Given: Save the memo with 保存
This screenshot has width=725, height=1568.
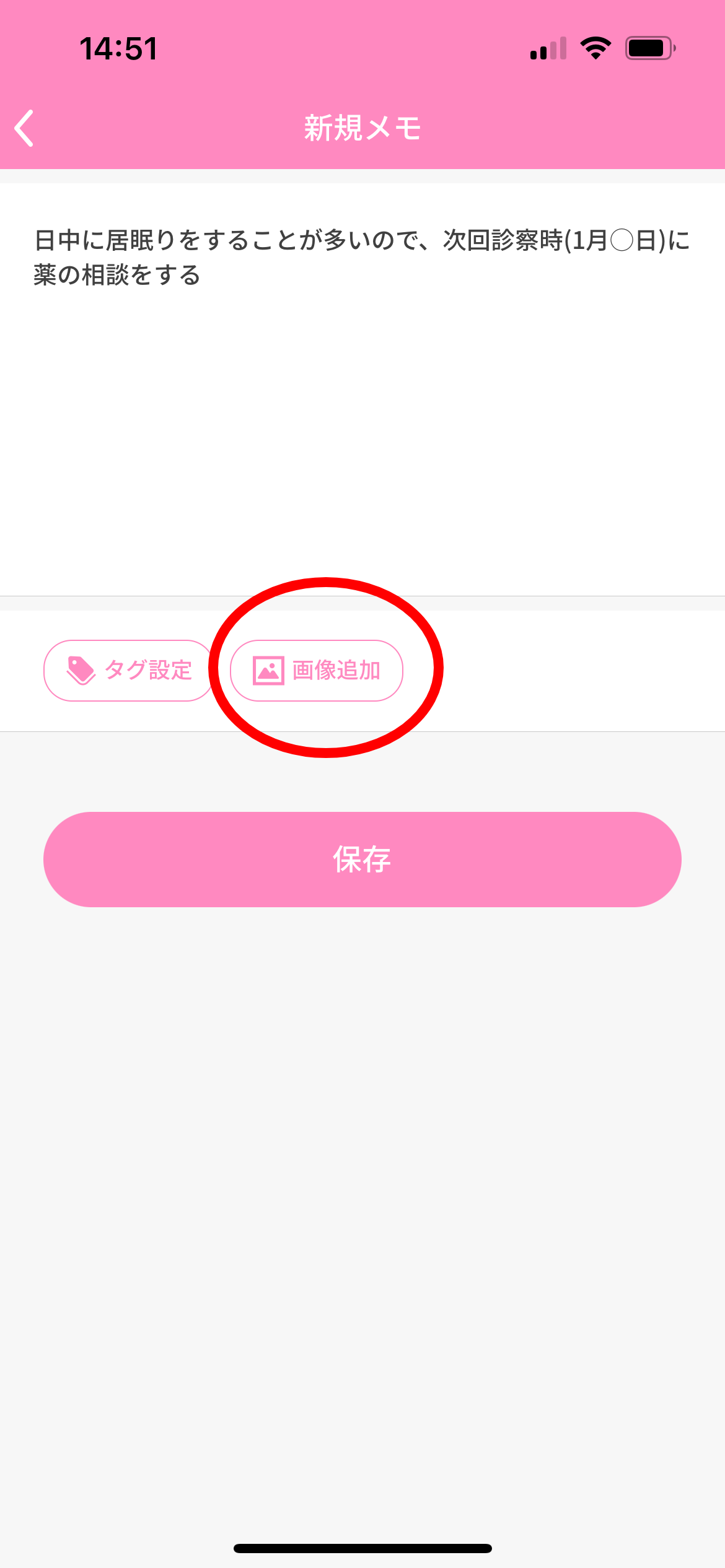Looking at the screenshot, I should (x=362, y=860).
